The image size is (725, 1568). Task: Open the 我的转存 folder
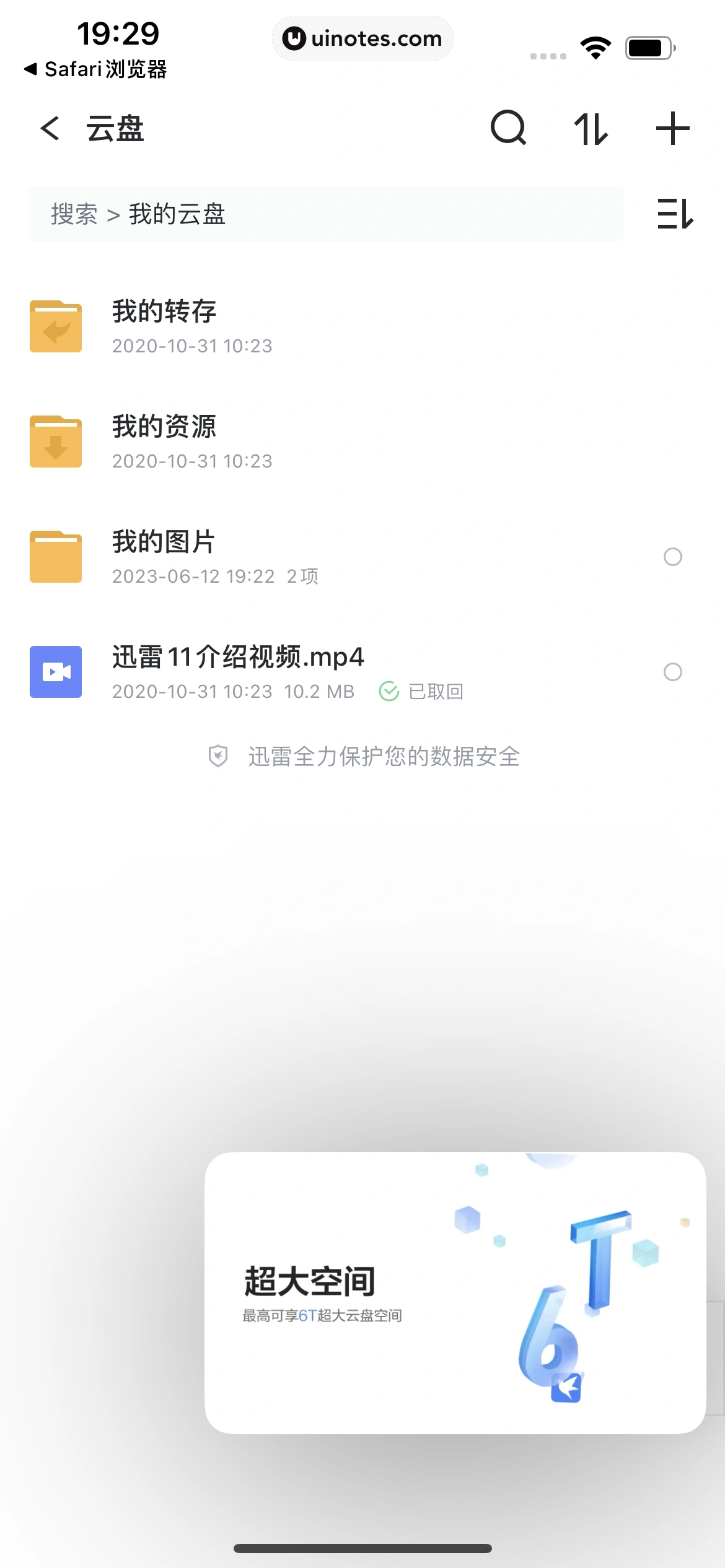pyautogui.click(x=164, y=326)
